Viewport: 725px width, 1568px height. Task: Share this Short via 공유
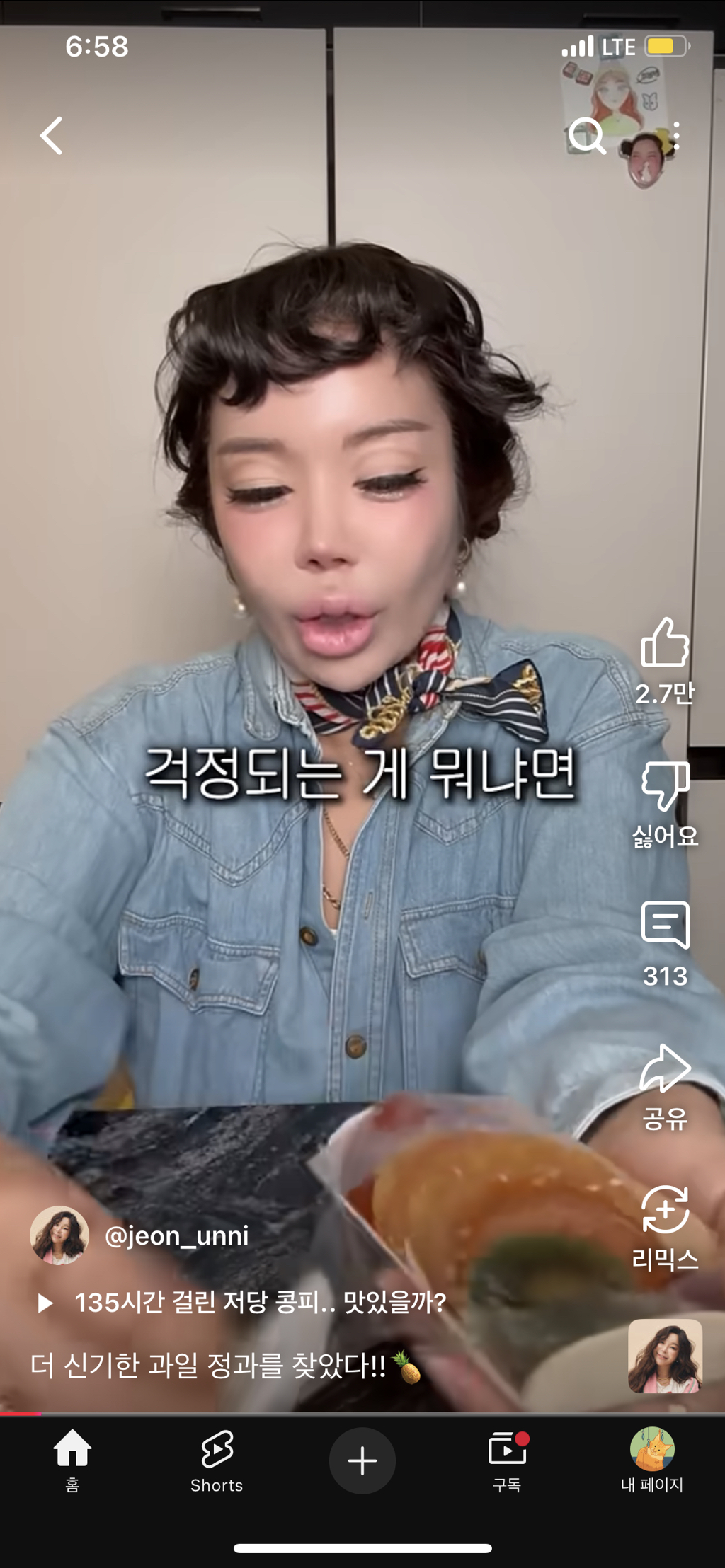tap(665, 1070)
